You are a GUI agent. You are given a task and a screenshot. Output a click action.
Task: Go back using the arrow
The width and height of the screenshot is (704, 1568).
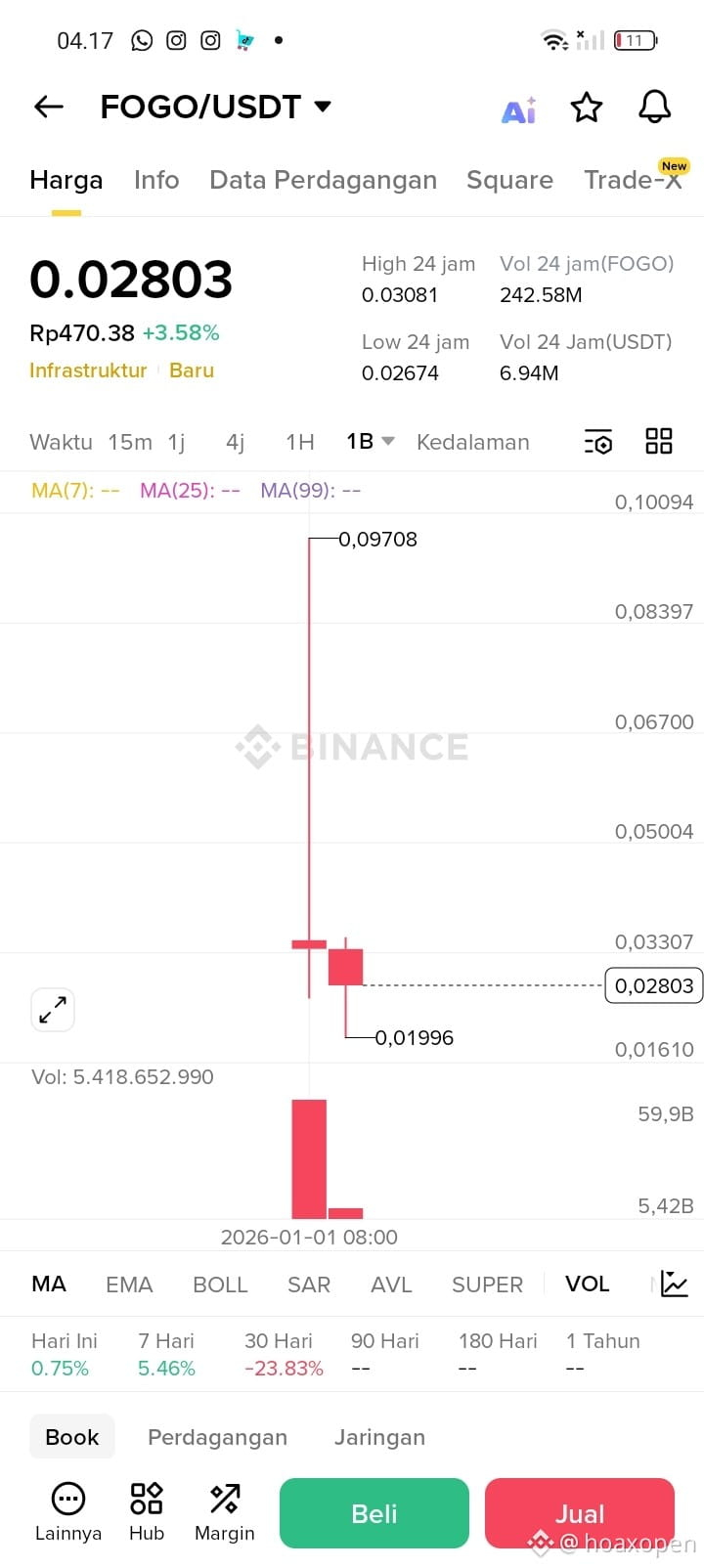point(49,107)
